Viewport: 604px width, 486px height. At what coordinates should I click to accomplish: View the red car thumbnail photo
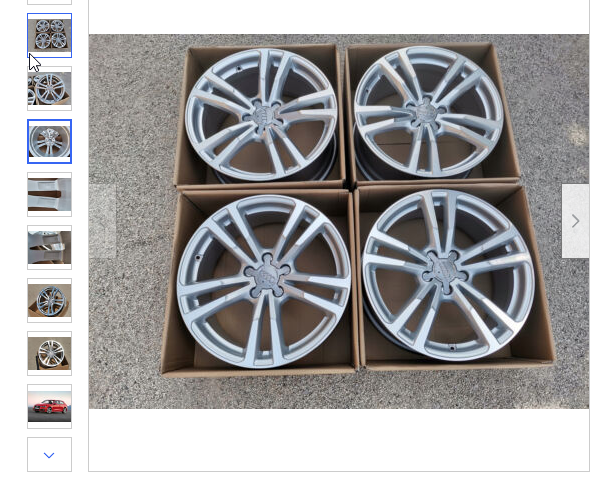tap(49, 406)
